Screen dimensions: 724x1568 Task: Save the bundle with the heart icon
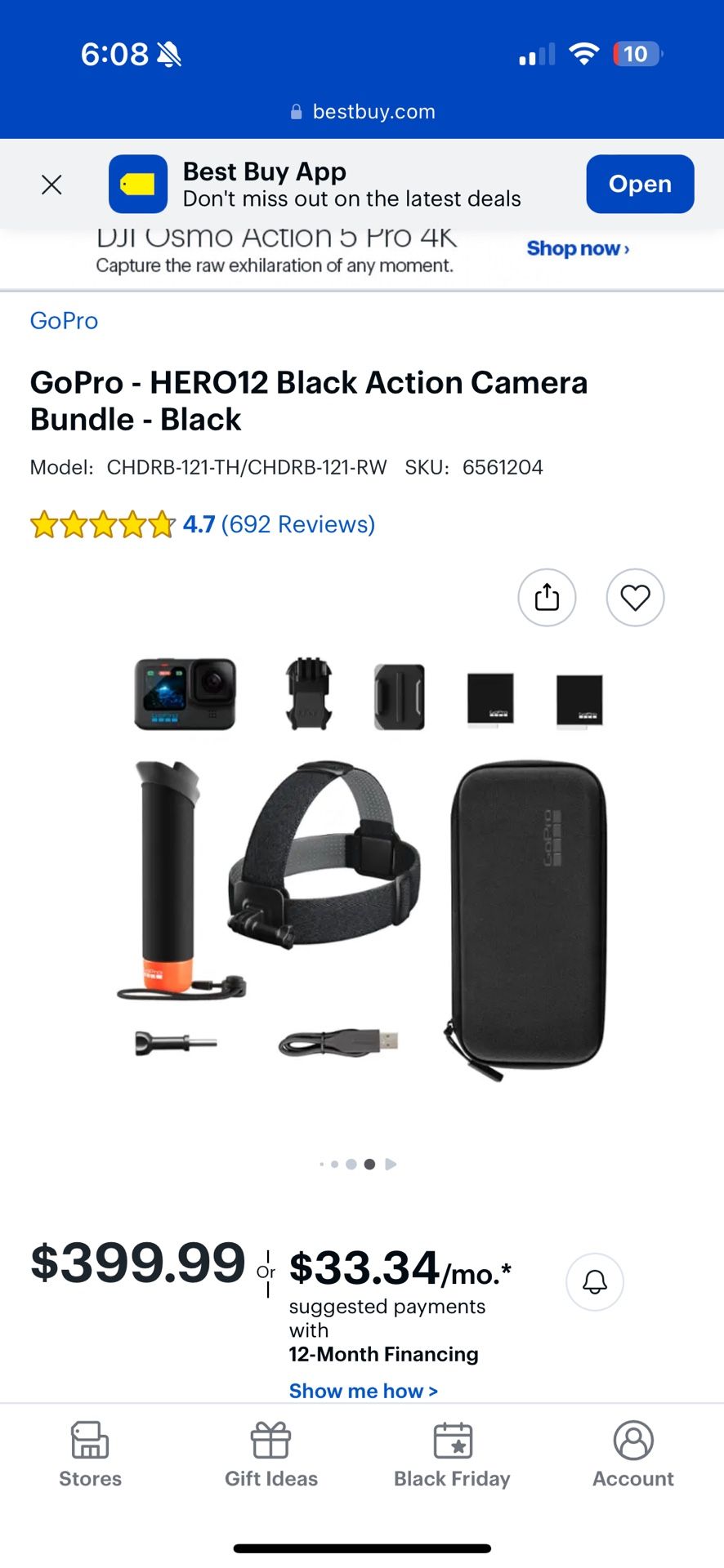(635, 598)
